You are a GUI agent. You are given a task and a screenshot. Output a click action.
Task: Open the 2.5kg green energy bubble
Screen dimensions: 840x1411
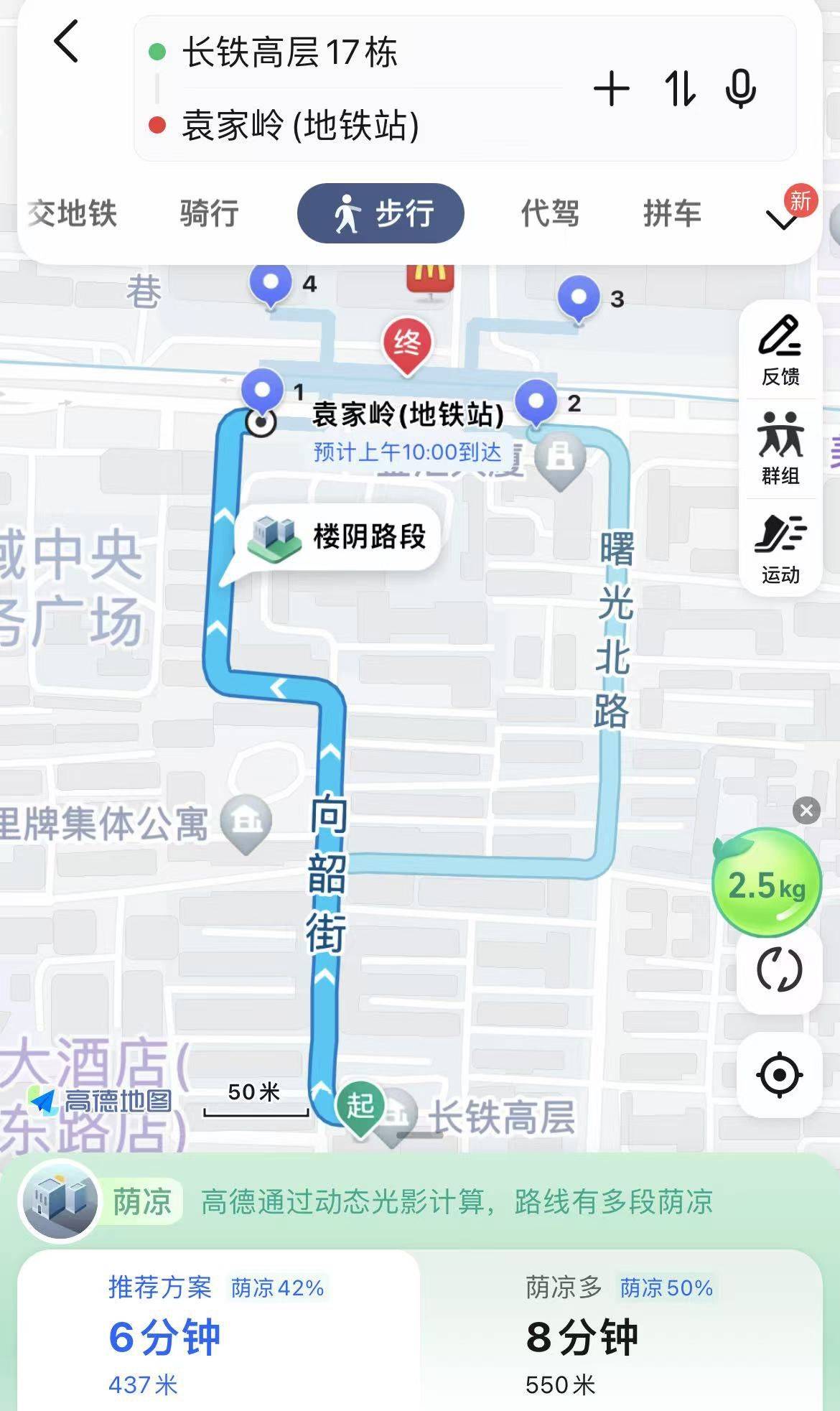[x=766, y=883]
